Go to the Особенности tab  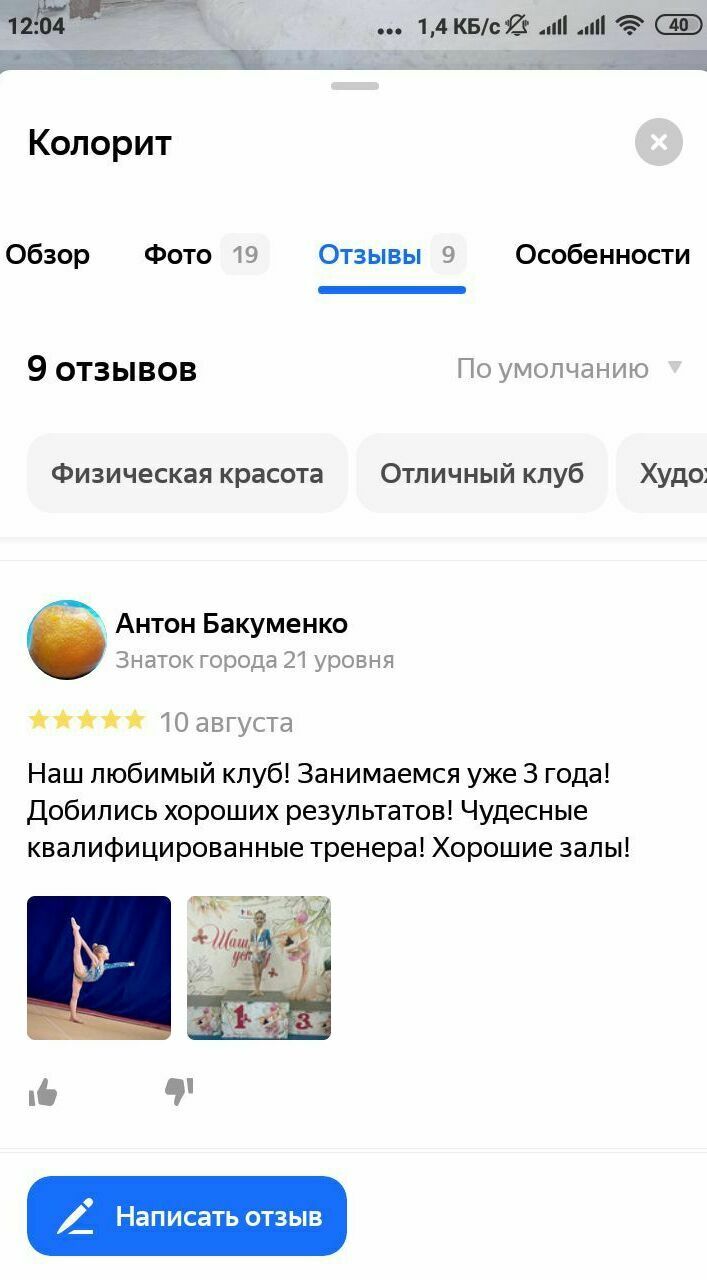click(x=602, y=255)
